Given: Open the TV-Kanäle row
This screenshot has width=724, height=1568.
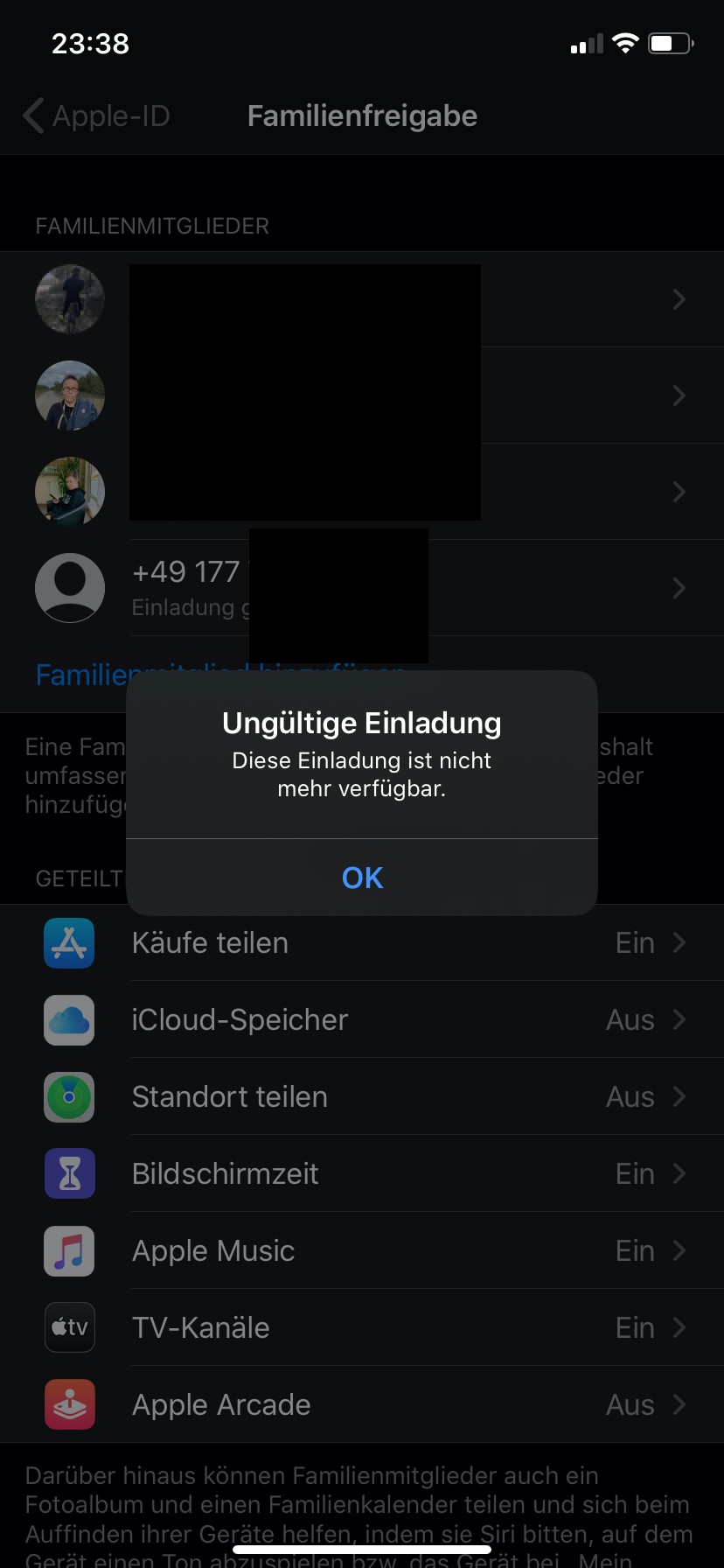Looking at the screenshot, I should click(x=362, y=1327).
